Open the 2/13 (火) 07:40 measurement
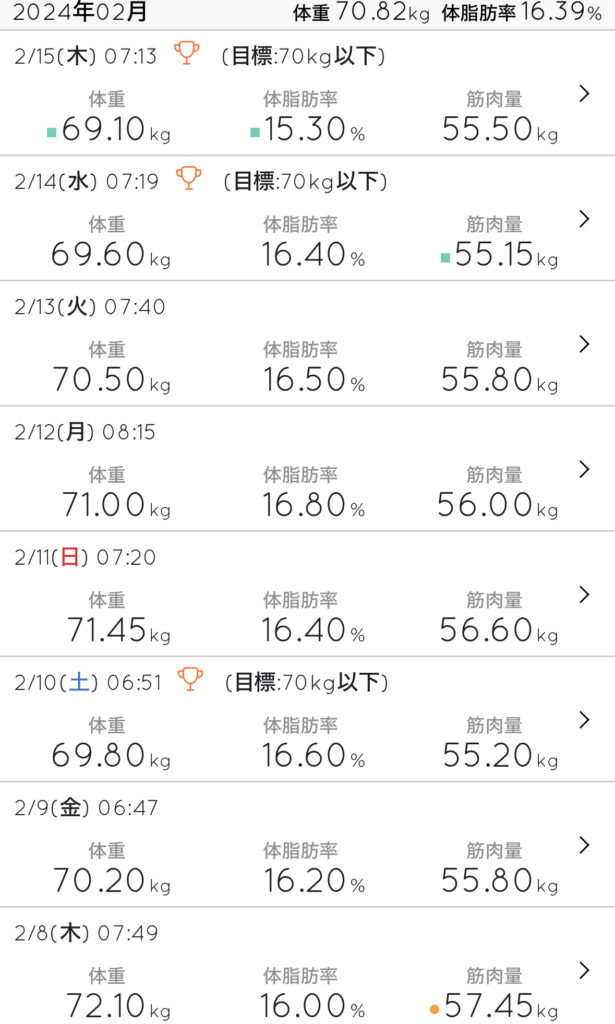 coord(585,344)
